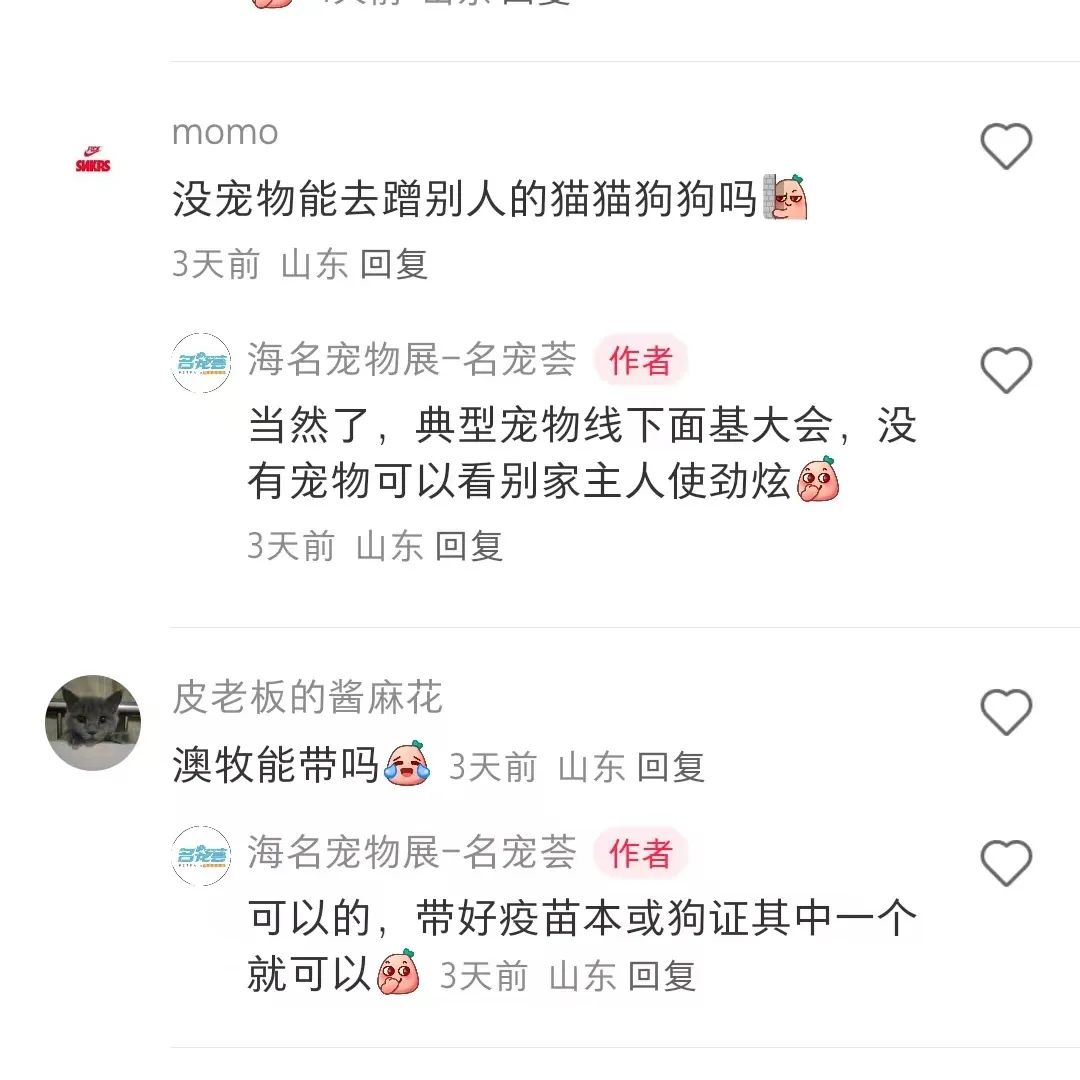Open the author's avatar beside the 可以的 reply
The image size is (1080, 1080).
201,856
